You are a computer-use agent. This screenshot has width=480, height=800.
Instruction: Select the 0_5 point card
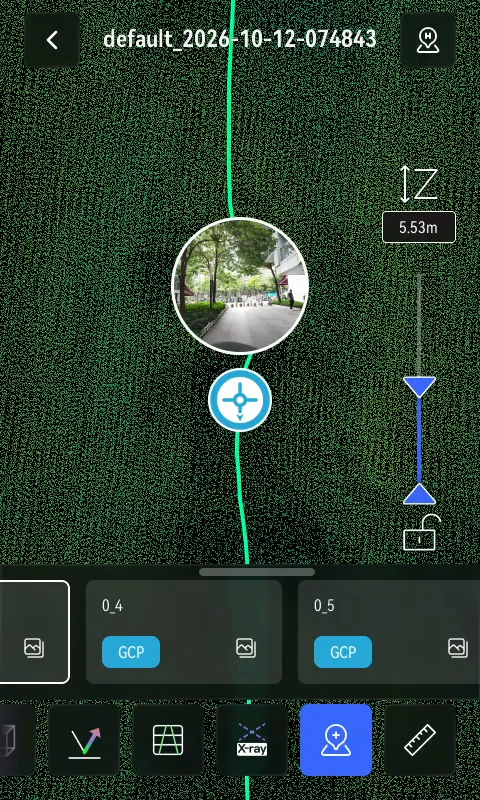[x=389, y=632]
